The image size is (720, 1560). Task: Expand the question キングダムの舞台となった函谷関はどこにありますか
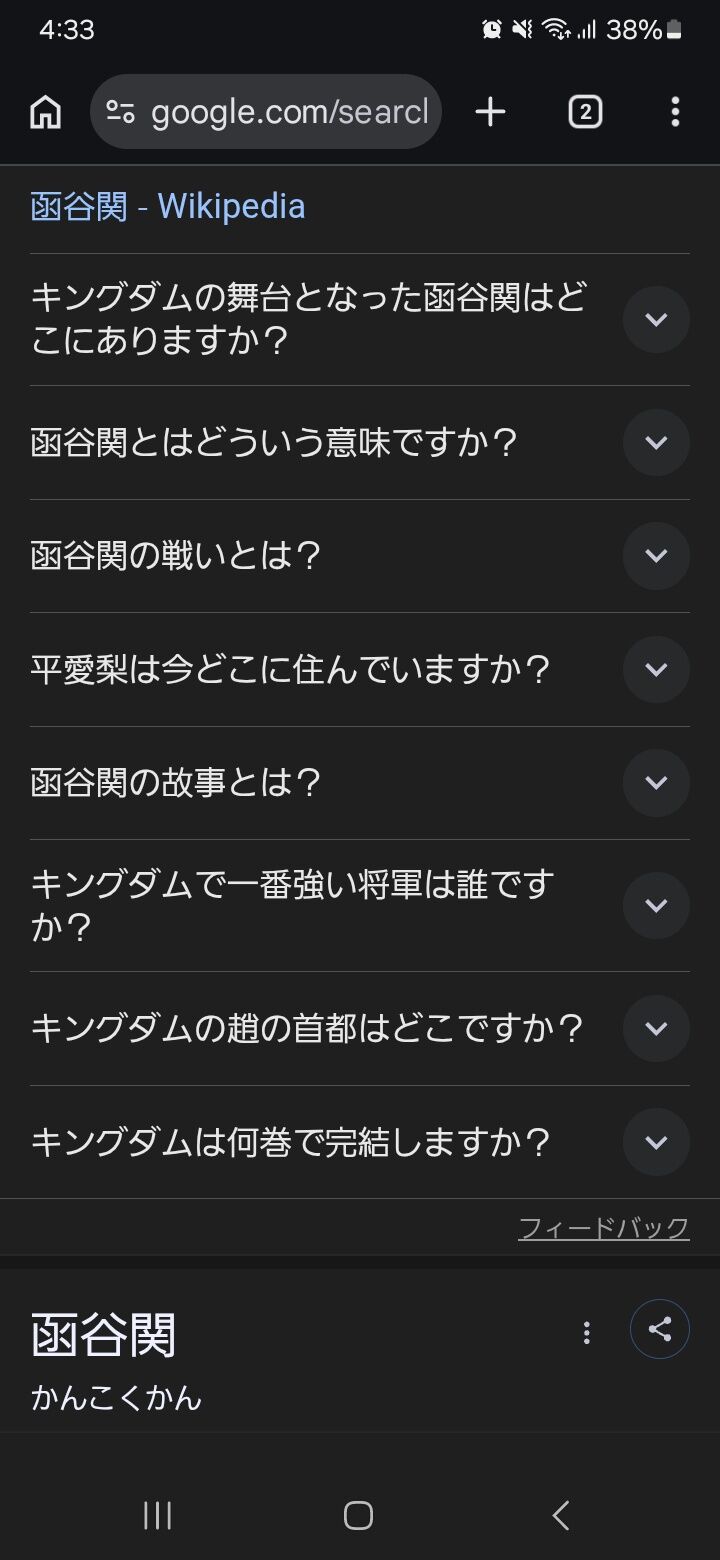360,320
